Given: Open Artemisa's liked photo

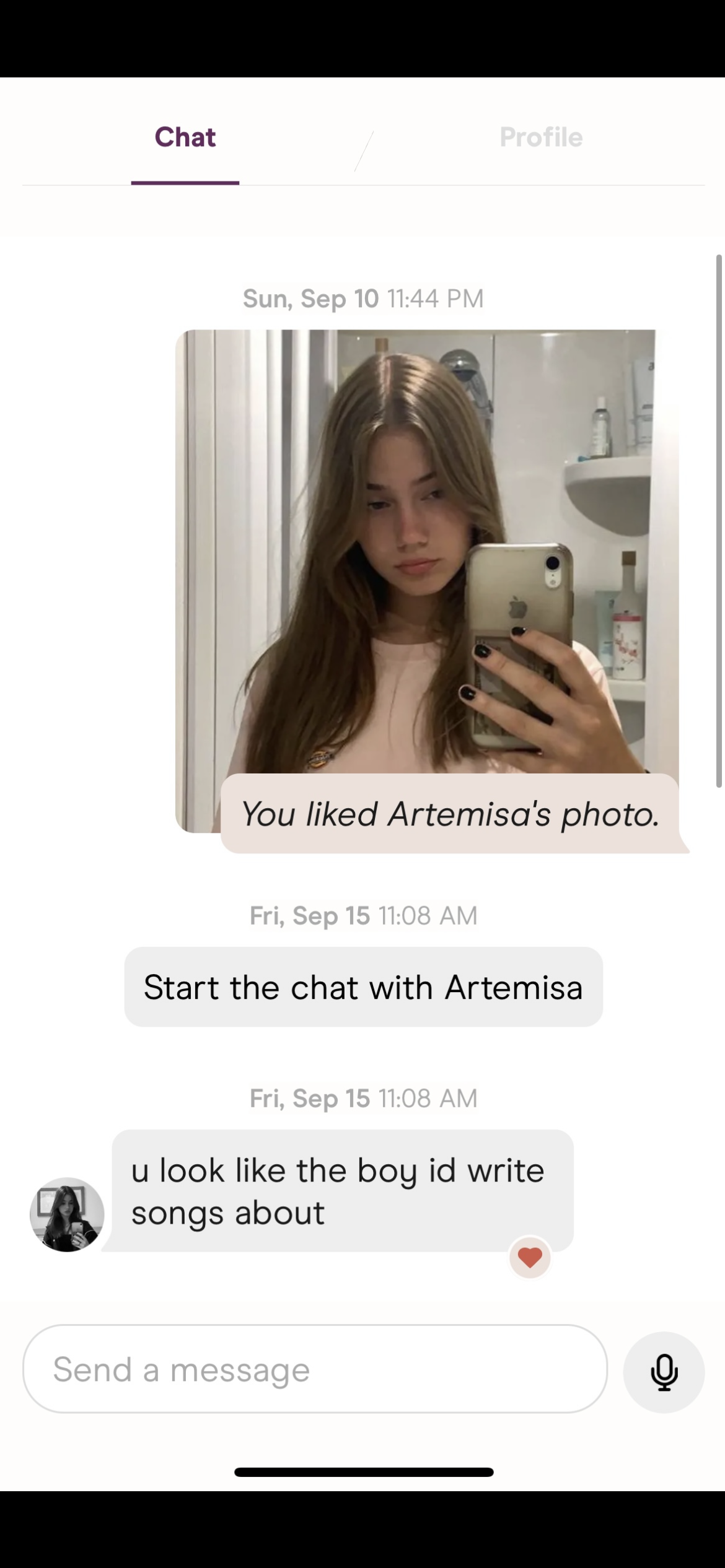Looking at the screenshot, I should [x=427, y=581].
